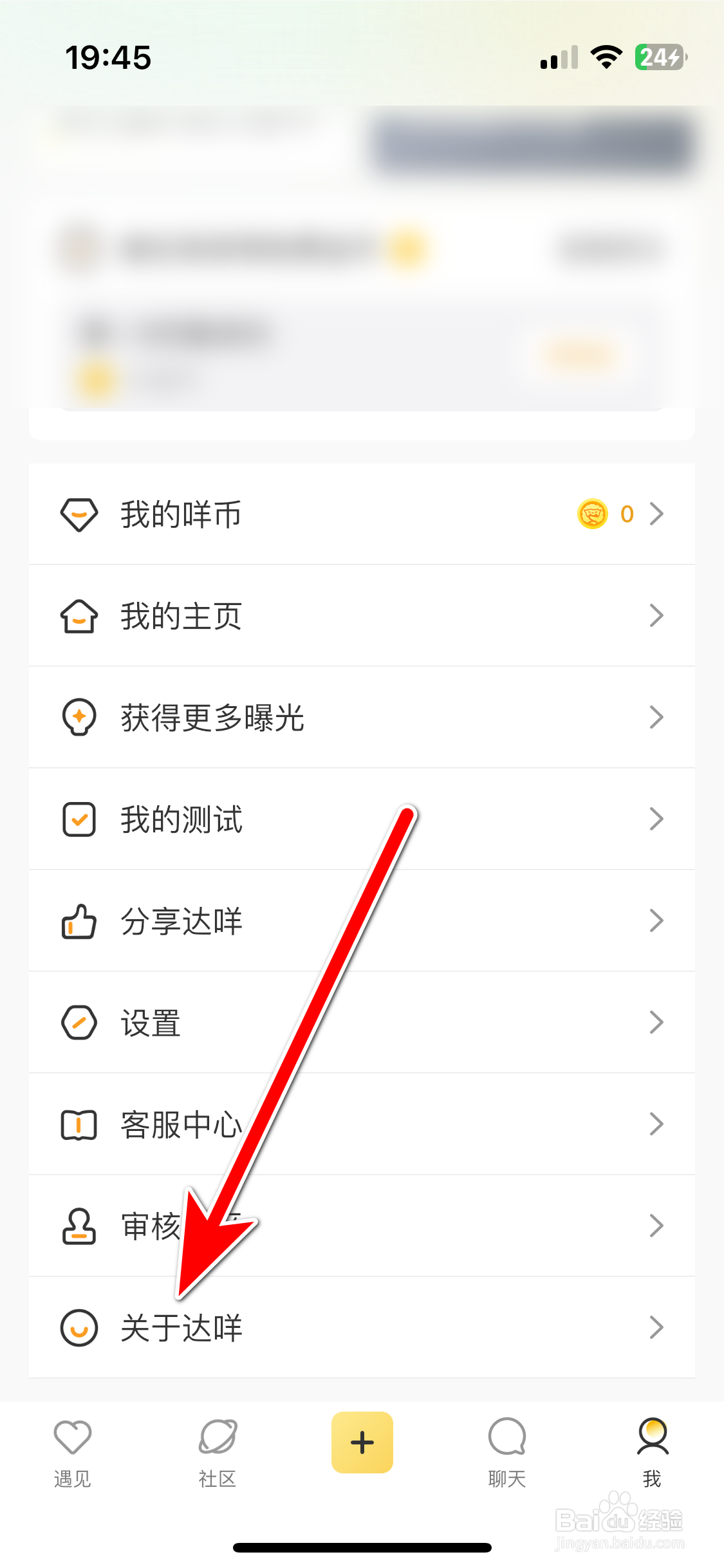Image resolution: width=724 pixels, height=1568 pixels.
Task: Expand the 设置 row chevron
Action: click(x=656, y=1022)
